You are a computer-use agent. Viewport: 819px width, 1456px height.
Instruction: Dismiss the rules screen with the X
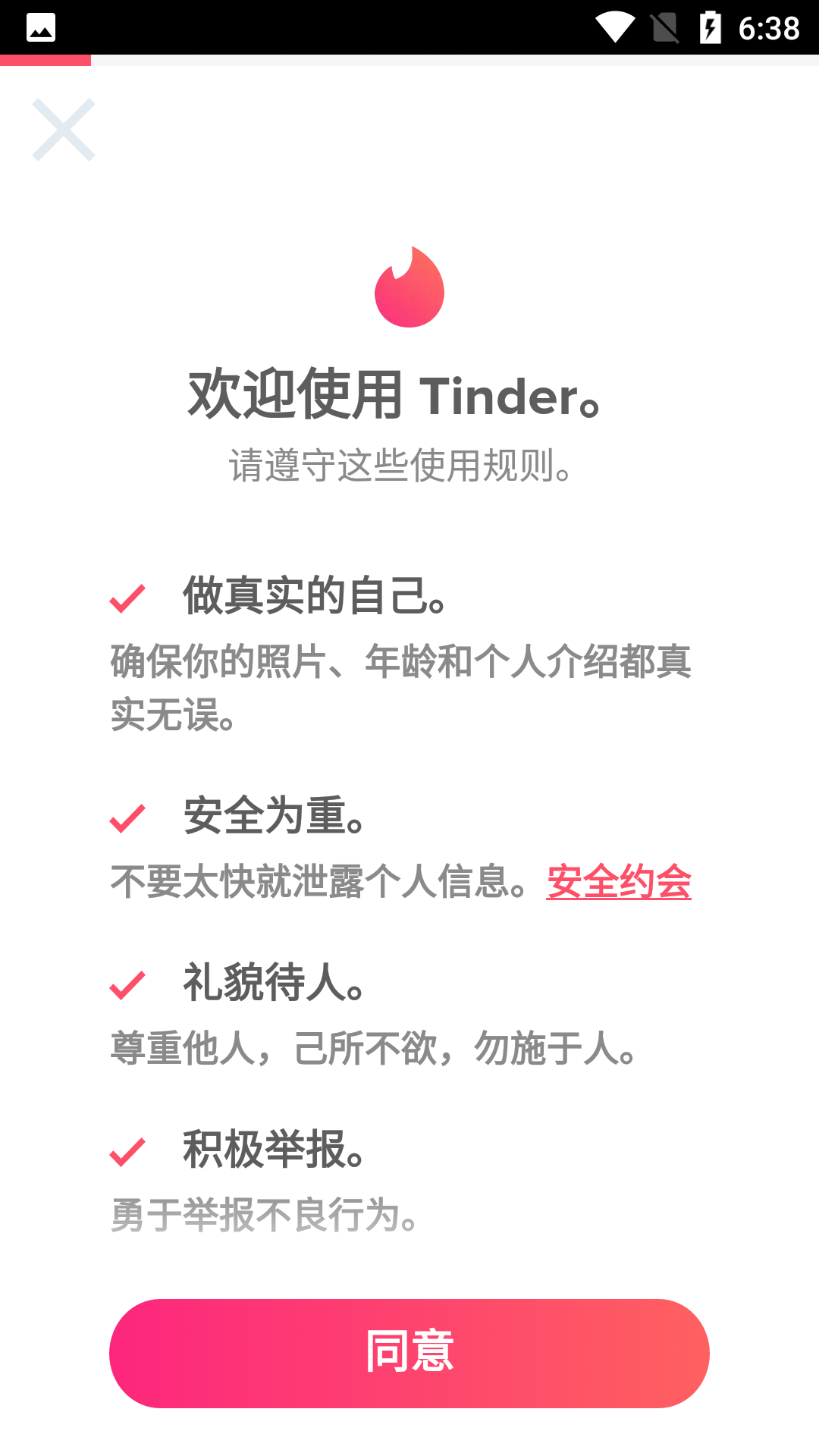point(63,129)
